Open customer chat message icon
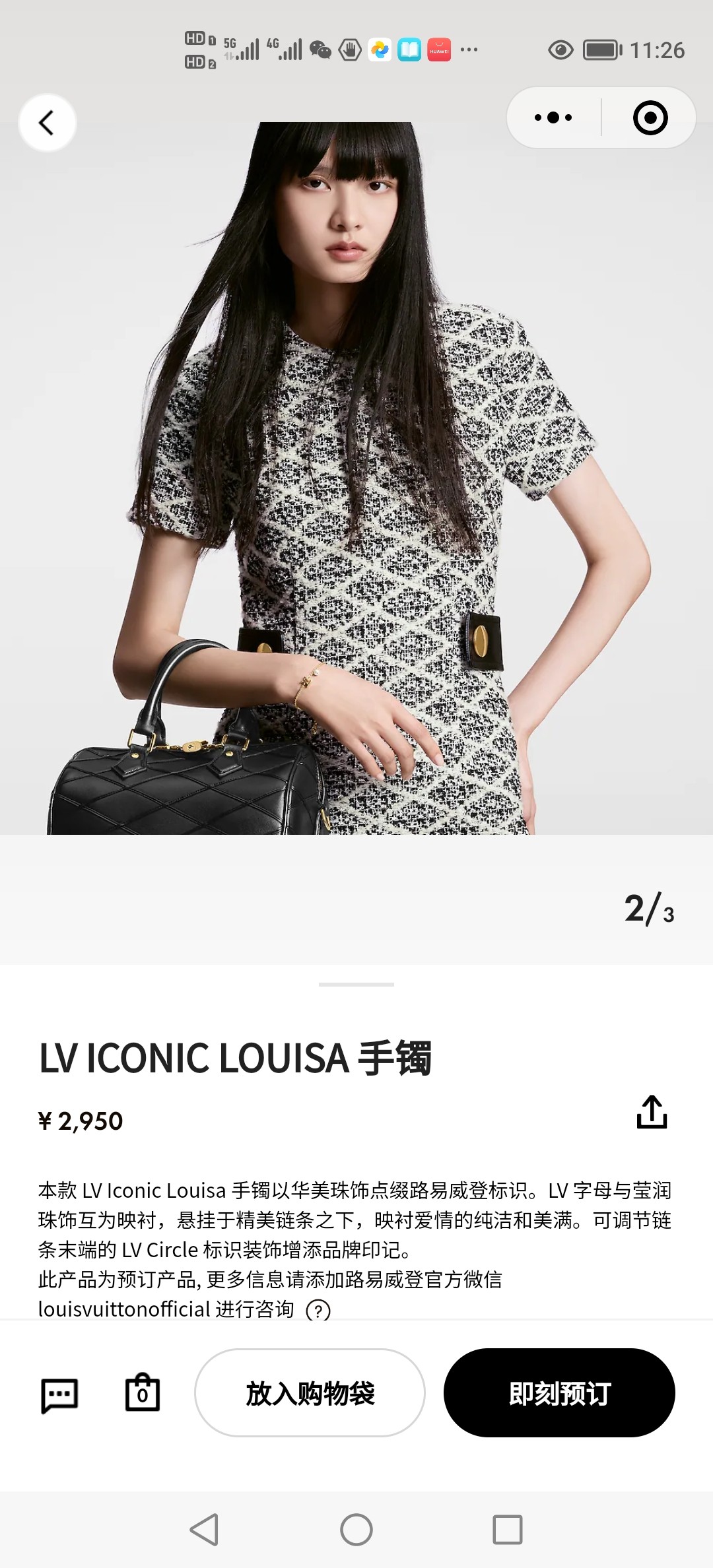Image resolution: width=713 pixels, height=1568 pixels. (x=59, y=1394)
